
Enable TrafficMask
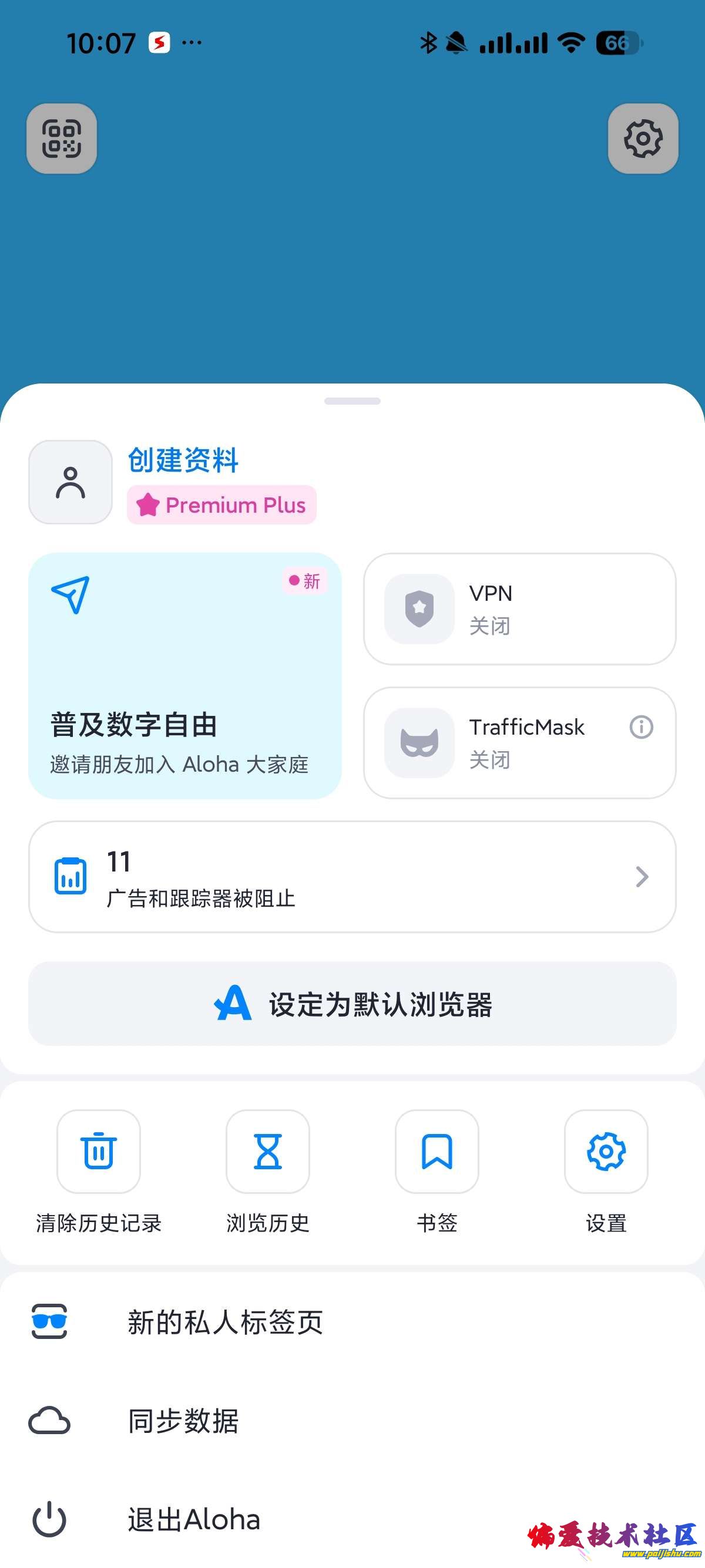pyautogui.click(x=505, y=743)
